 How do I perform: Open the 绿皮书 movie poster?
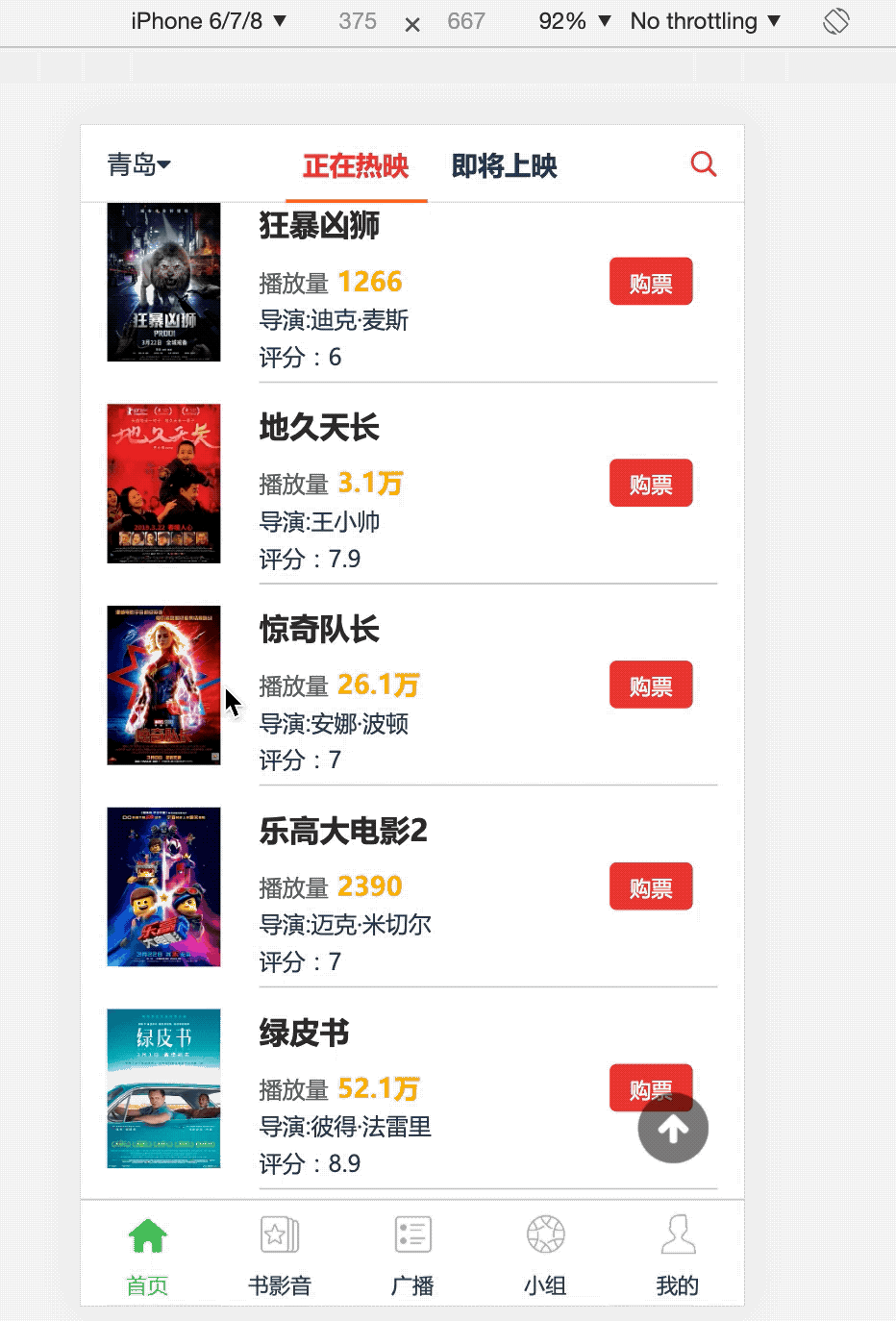(x=163, y=1088)
